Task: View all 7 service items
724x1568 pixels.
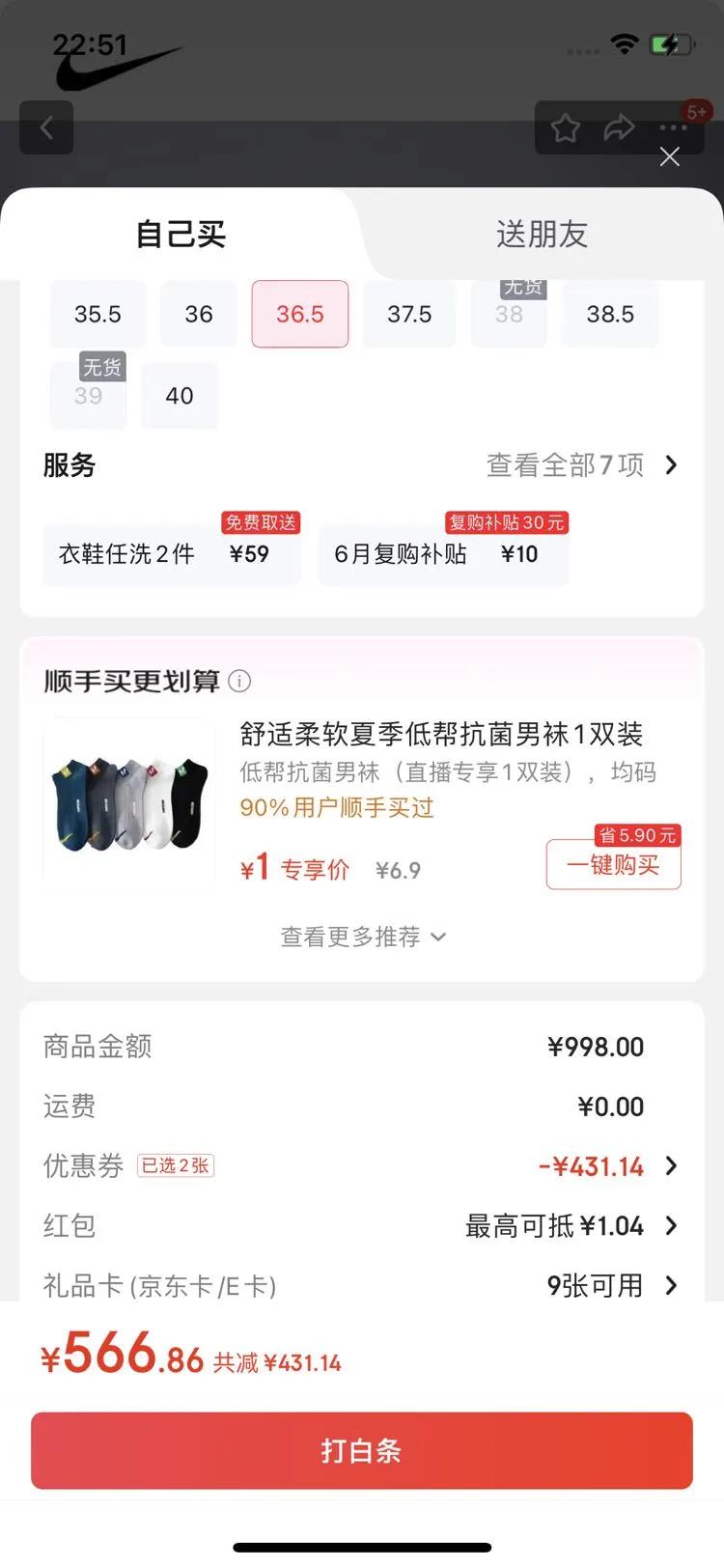Action: pos(582,465)
